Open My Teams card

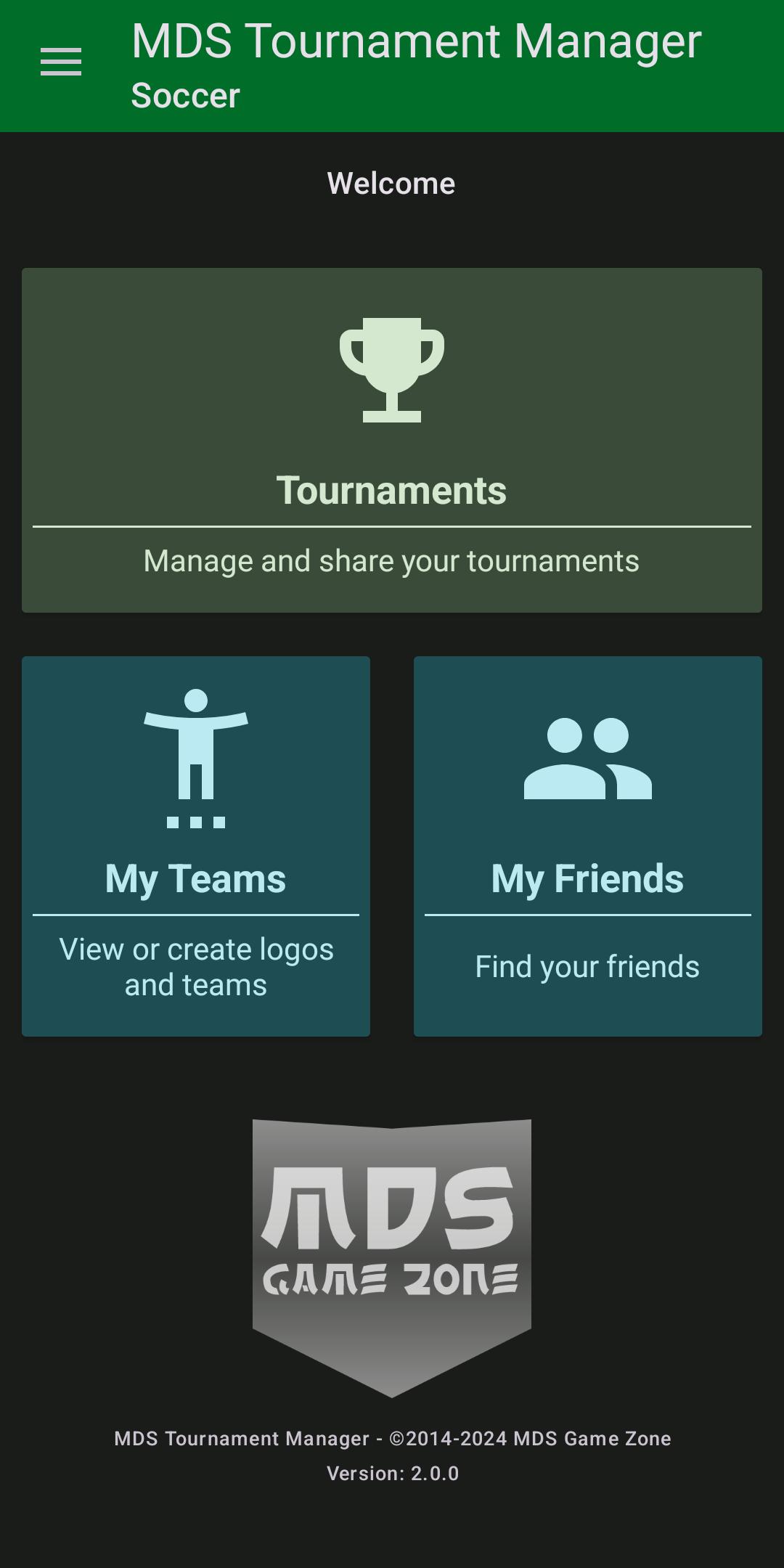tap(196, 846)
